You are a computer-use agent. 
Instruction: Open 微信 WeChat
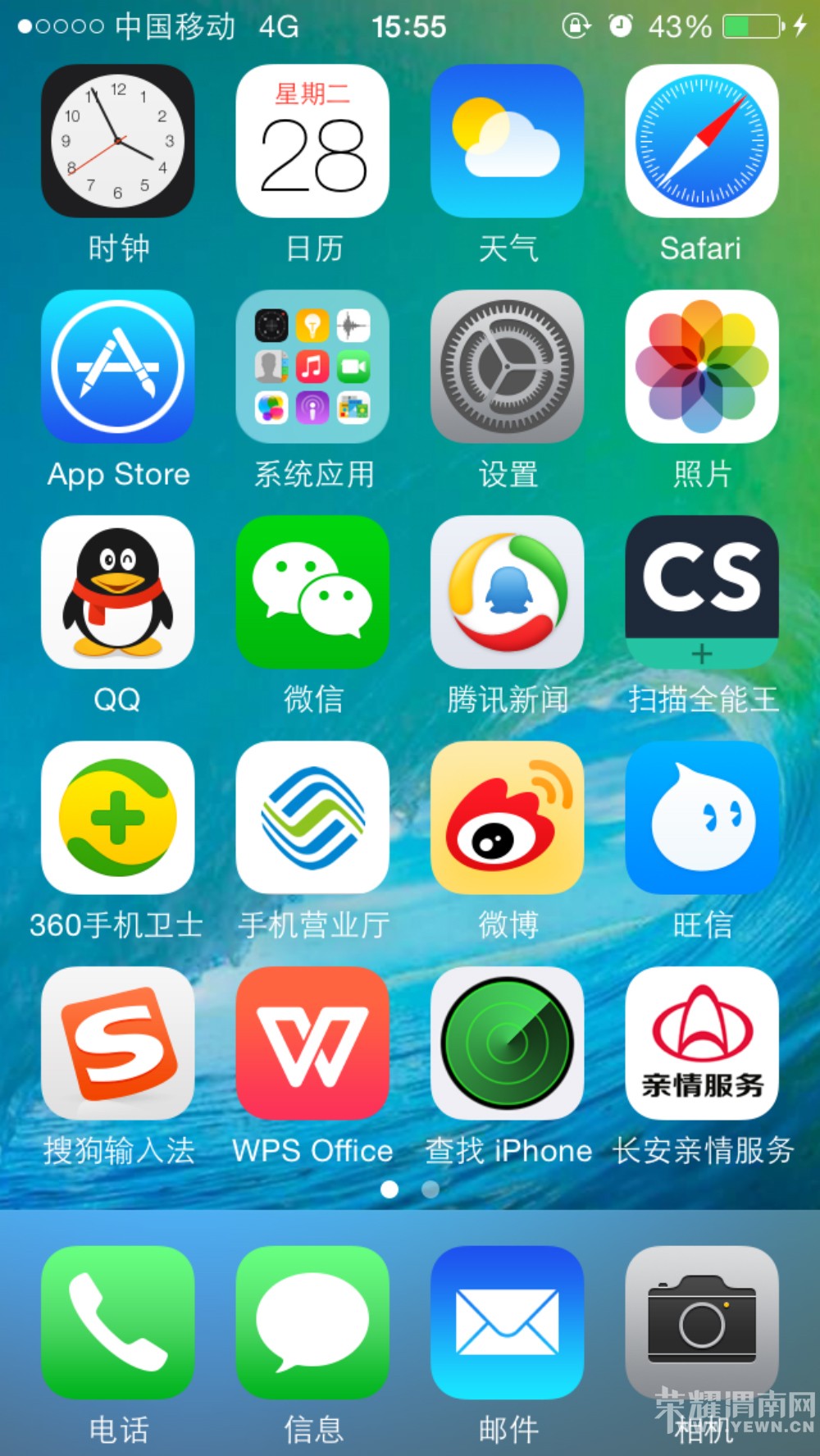tap(312, 592)
